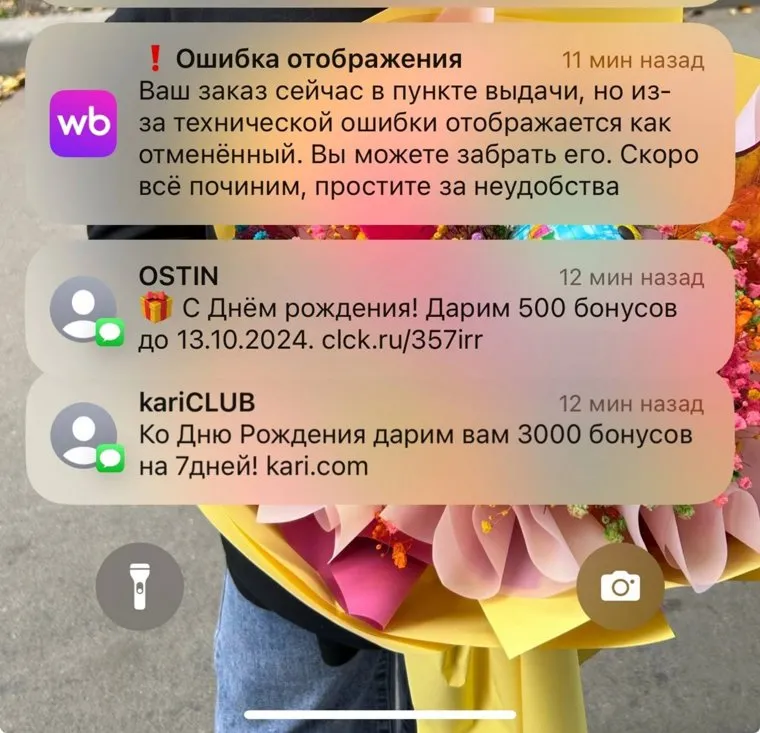Image resolution: width=760 pixels, height=733 pixels.
Task: Open the kariCLUB birthday bonus message
Action: 390,436
